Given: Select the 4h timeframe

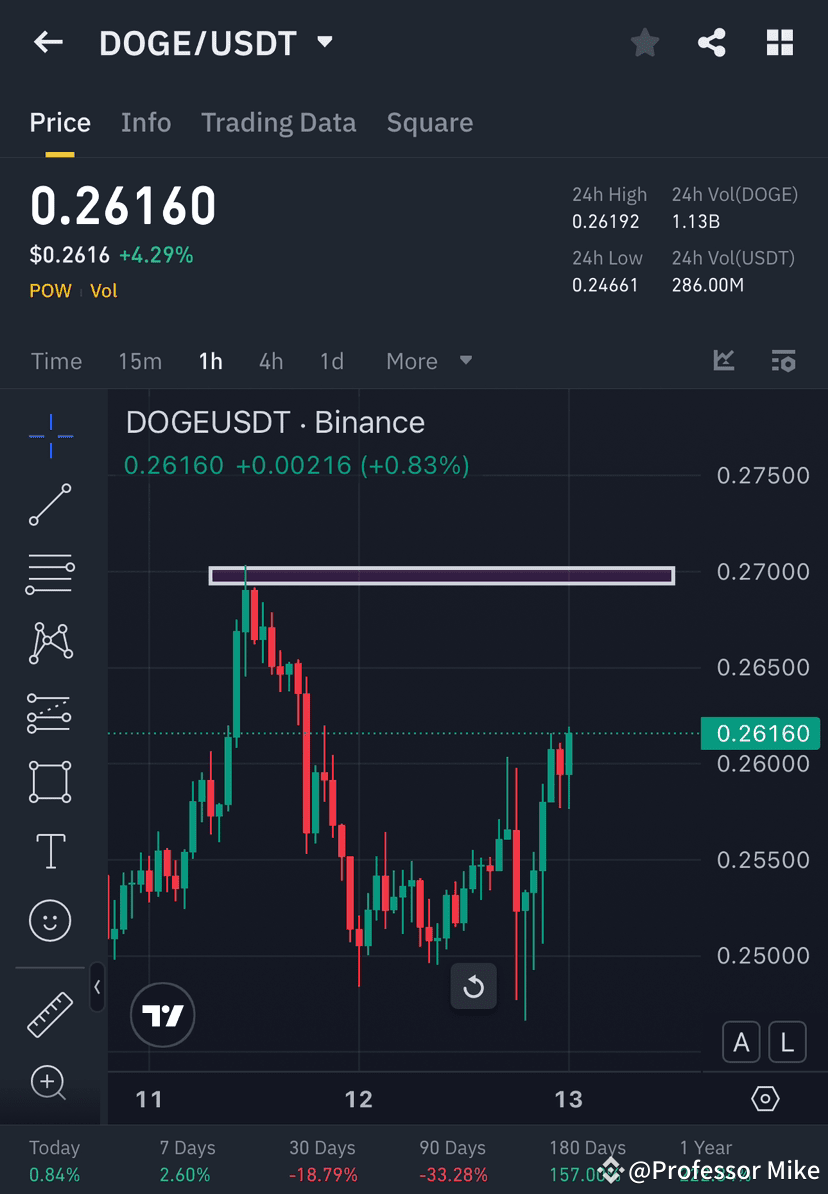Looking at the screenshot, I should (270, 361).
